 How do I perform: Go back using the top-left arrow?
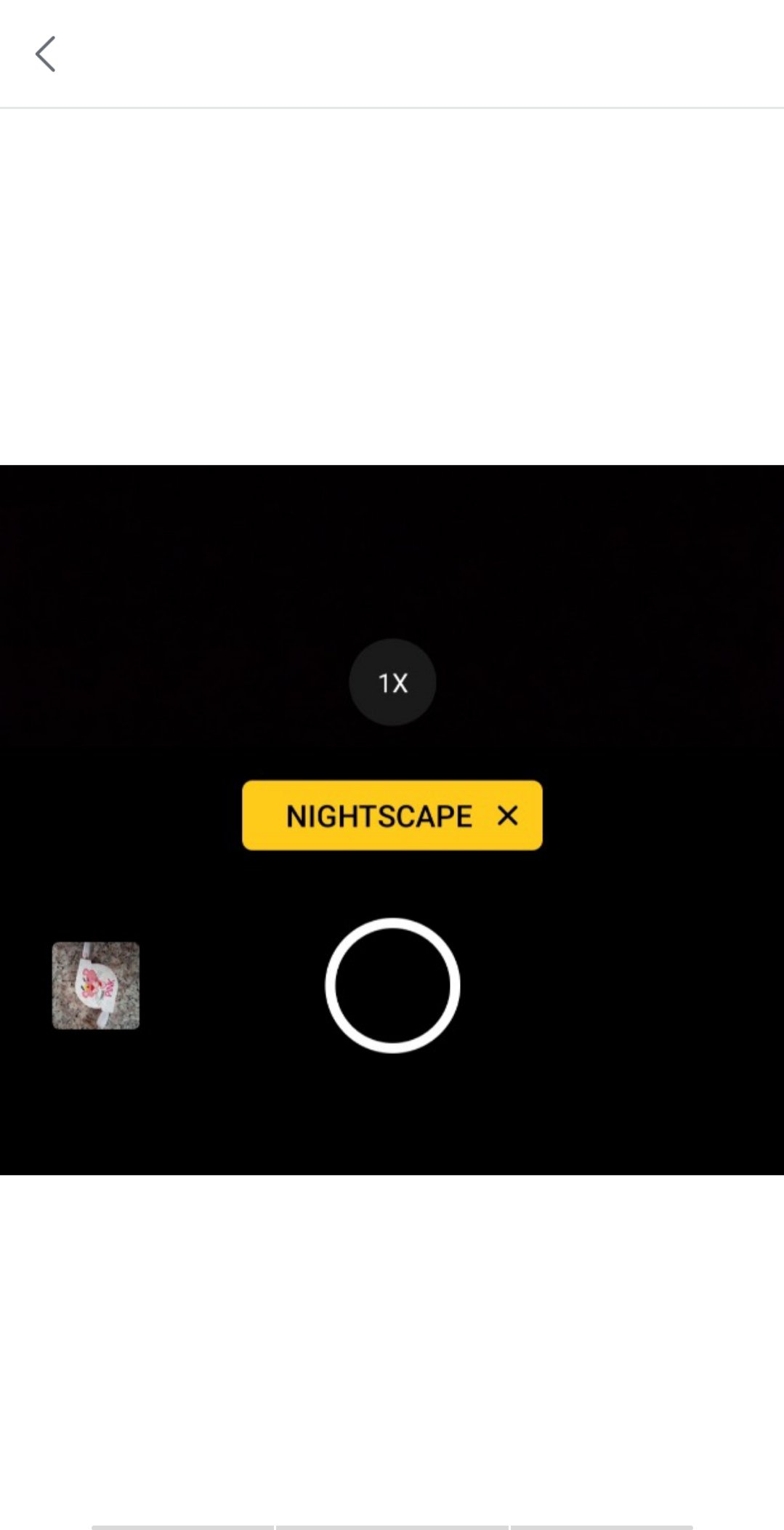45,55
